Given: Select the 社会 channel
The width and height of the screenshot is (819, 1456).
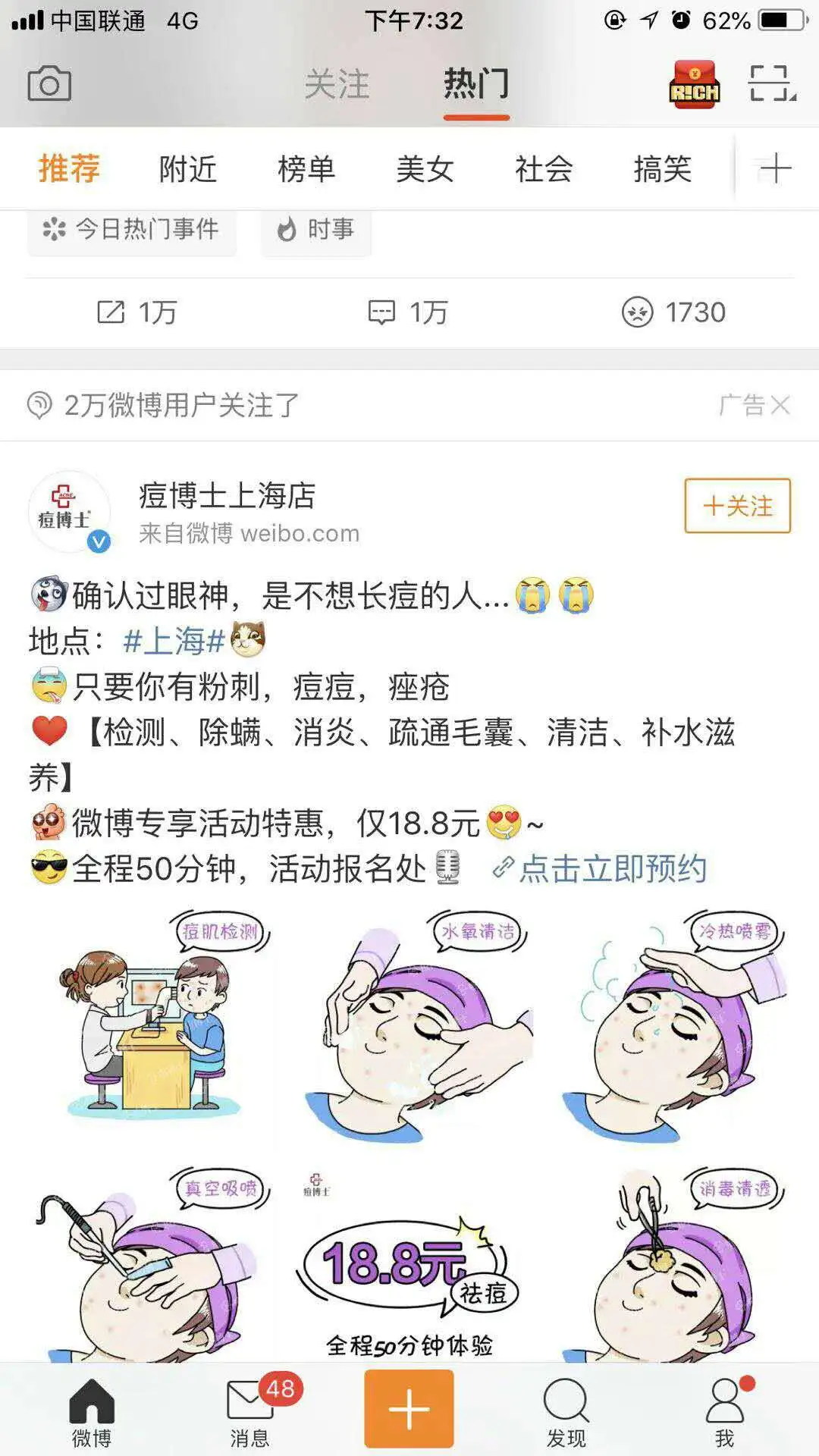Looking at the screenshot, I should (x=544, y=168).
